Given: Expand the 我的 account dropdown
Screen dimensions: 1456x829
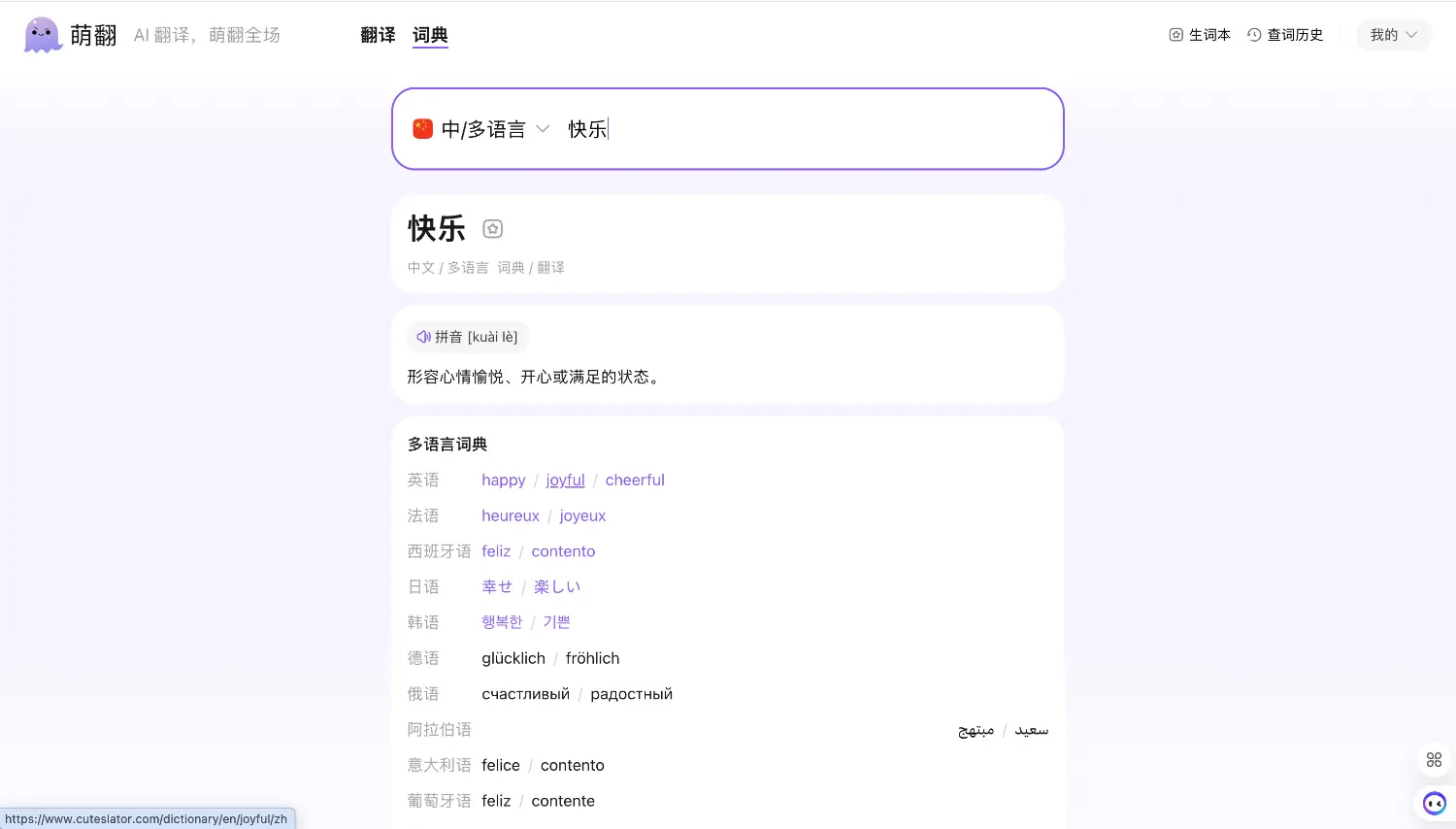Looking at the screenshot, I should point(1393,35).
